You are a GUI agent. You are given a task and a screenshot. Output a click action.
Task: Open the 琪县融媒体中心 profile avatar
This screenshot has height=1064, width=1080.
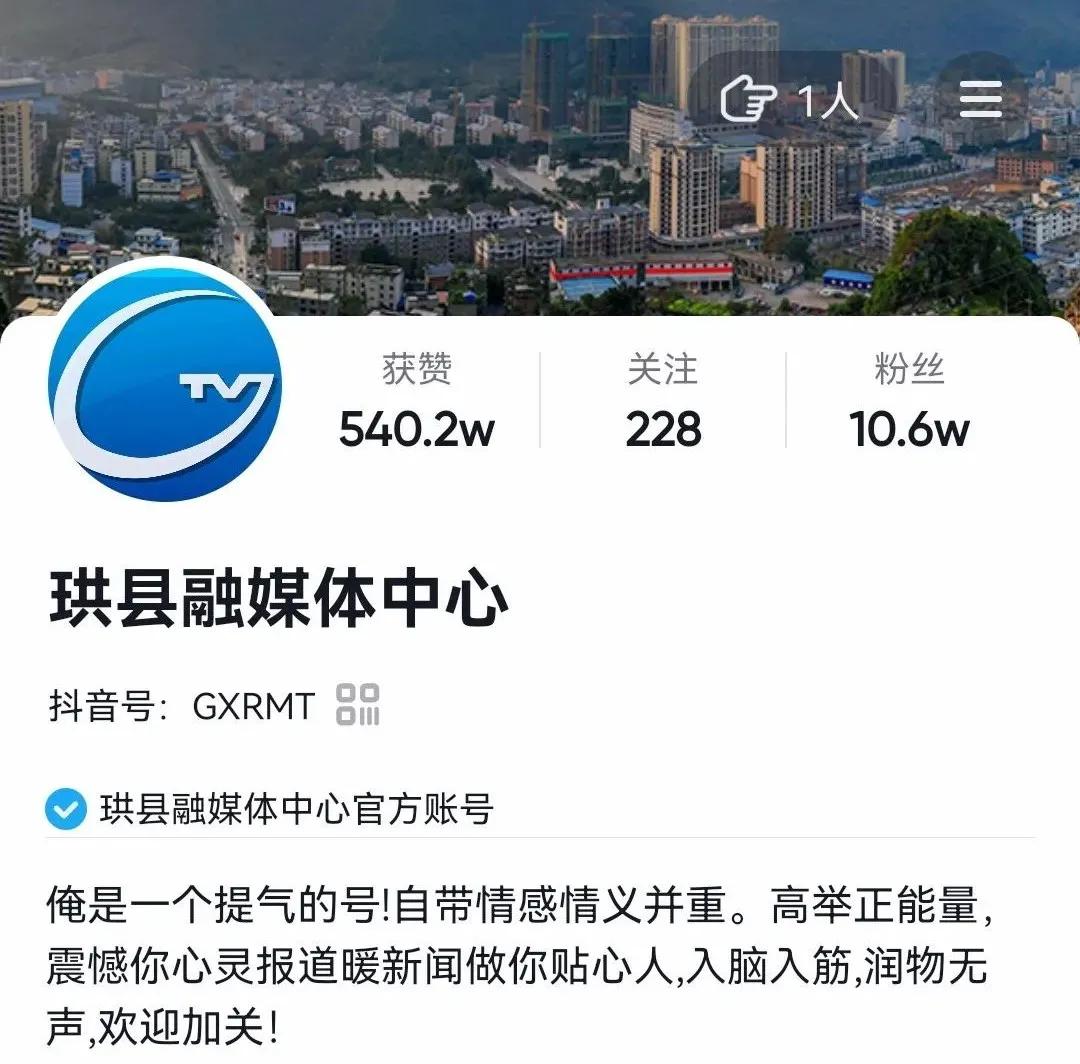click(165, 380)
